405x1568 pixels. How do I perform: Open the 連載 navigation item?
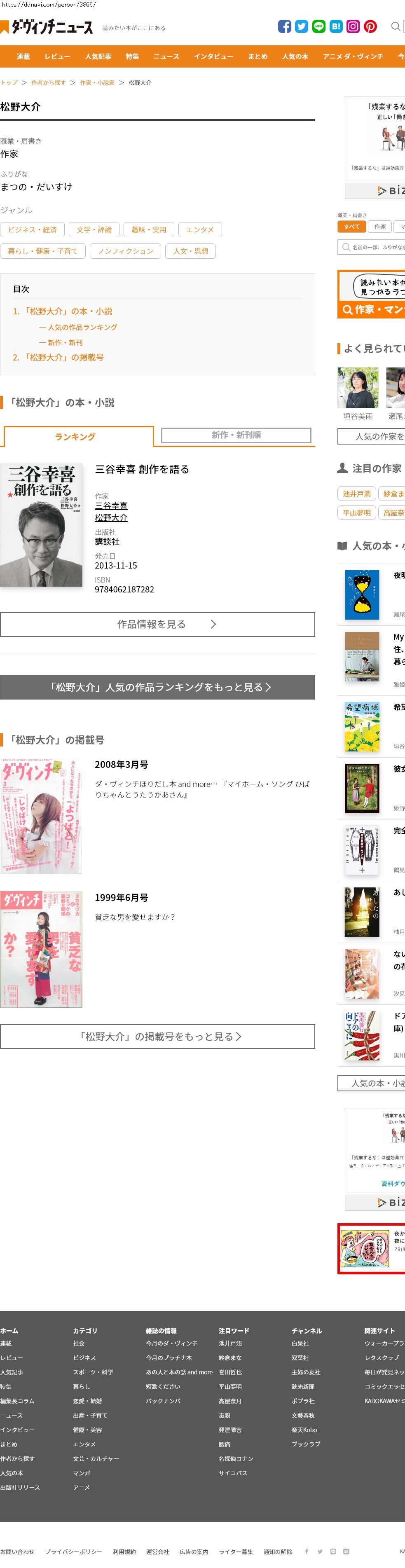[x=23, y=56]
